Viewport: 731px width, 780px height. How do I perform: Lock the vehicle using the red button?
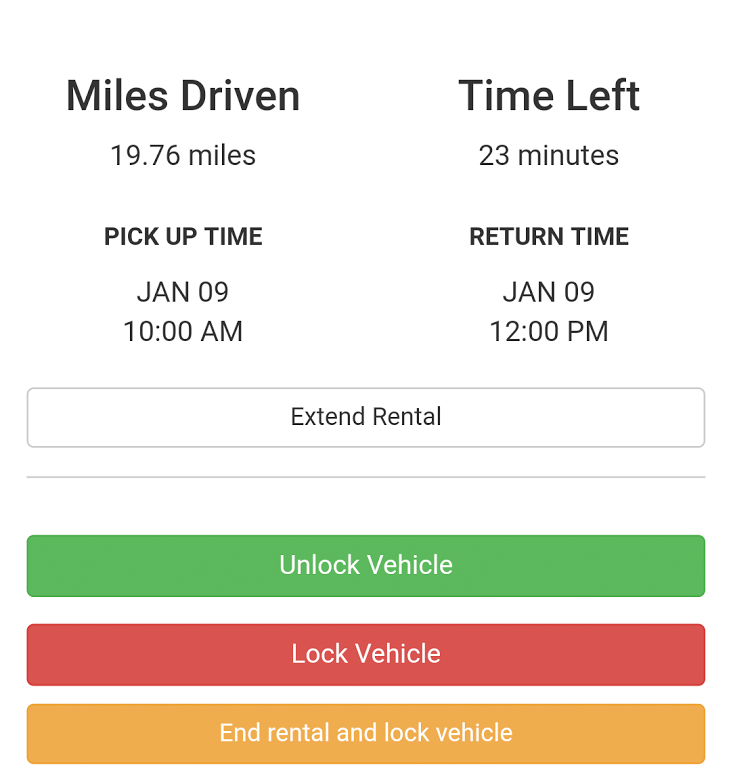(366, 655)
